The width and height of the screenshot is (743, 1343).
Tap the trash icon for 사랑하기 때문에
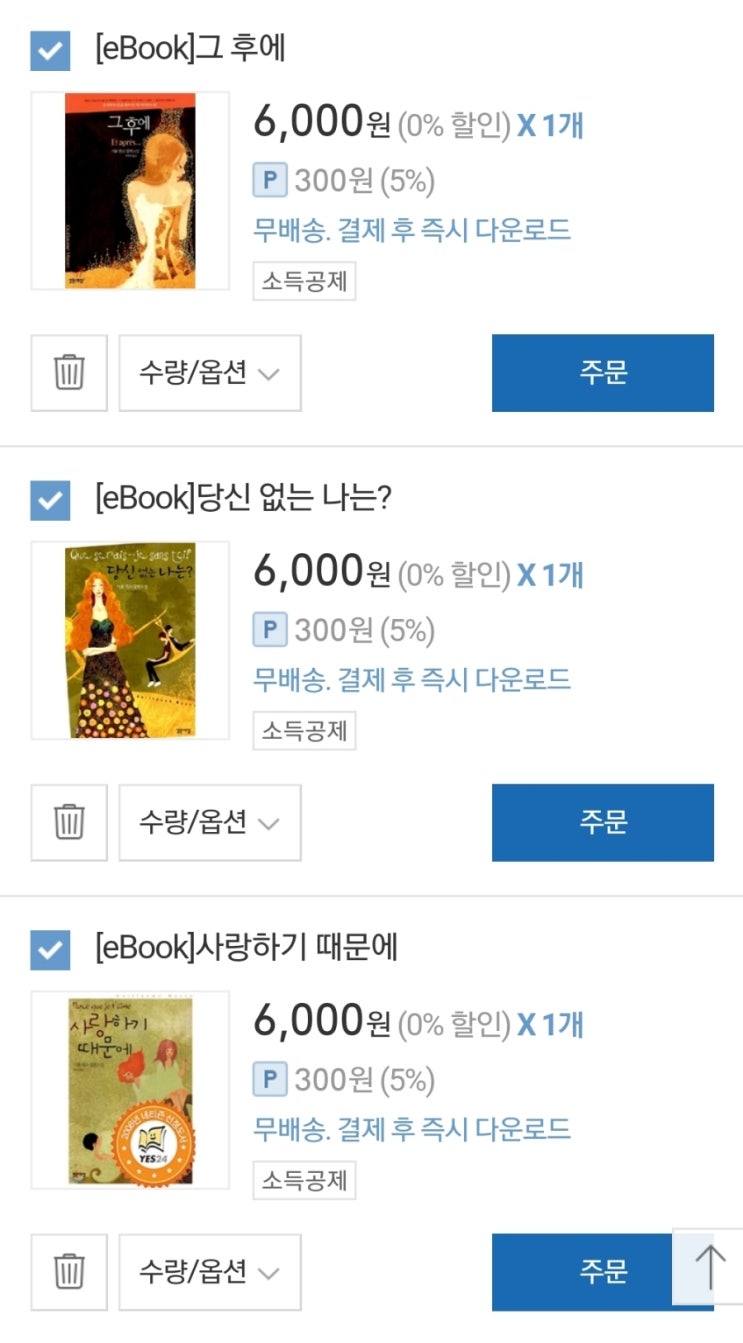[69, 1272]
